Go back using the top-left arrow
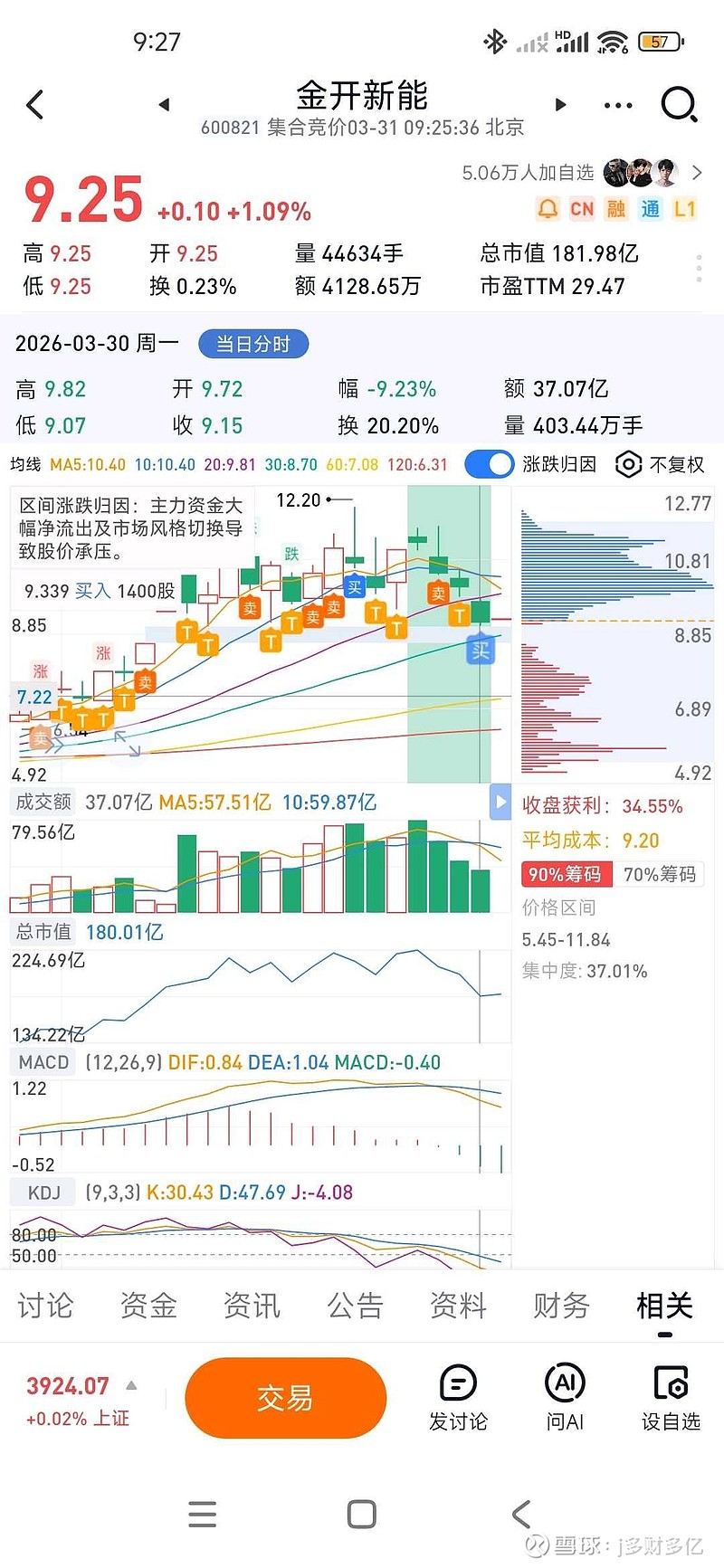Viewport: 724px width, 1568px height. click(x=35, y=105)
